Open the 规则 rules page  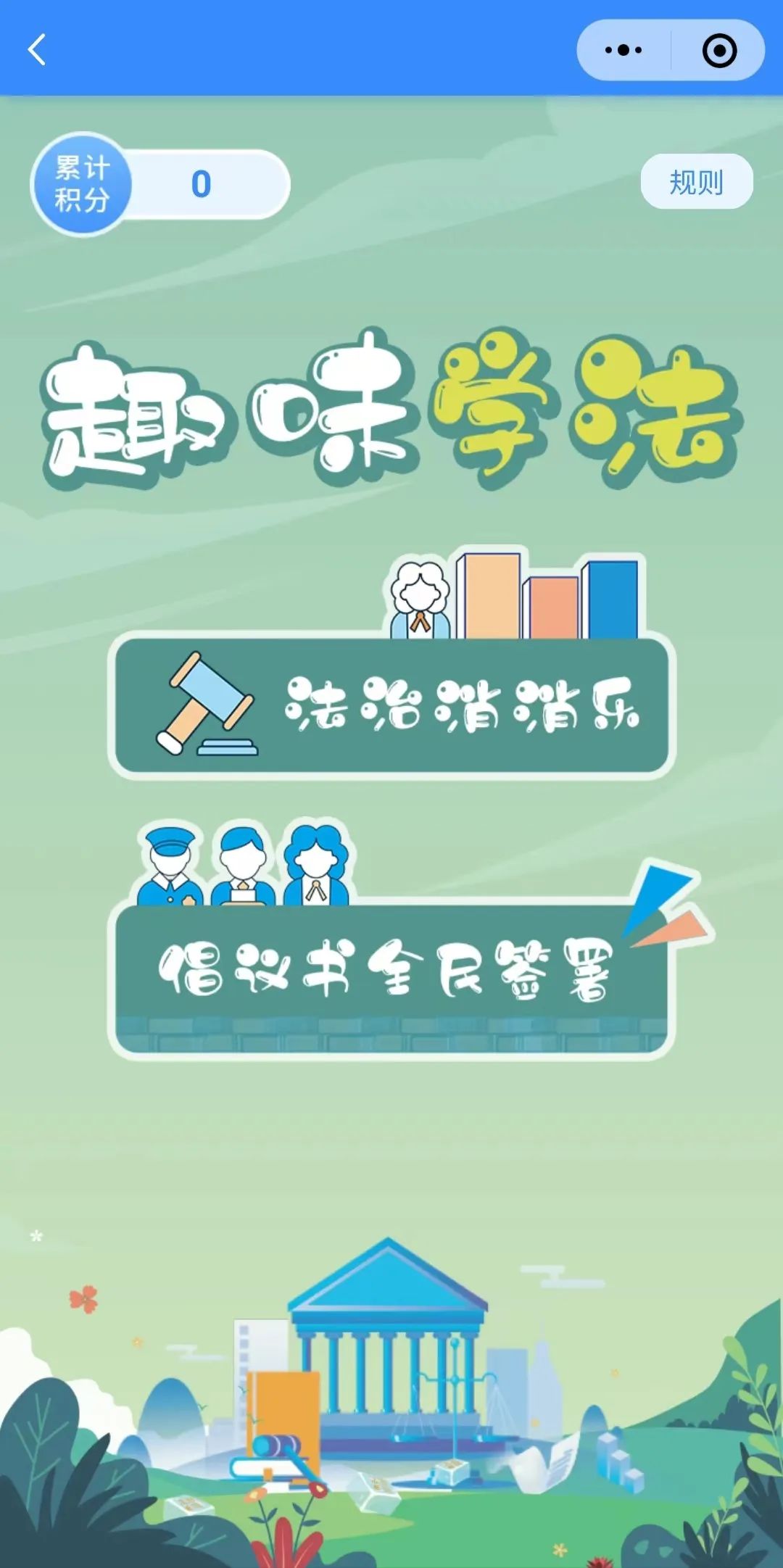(x=696, y=182)
